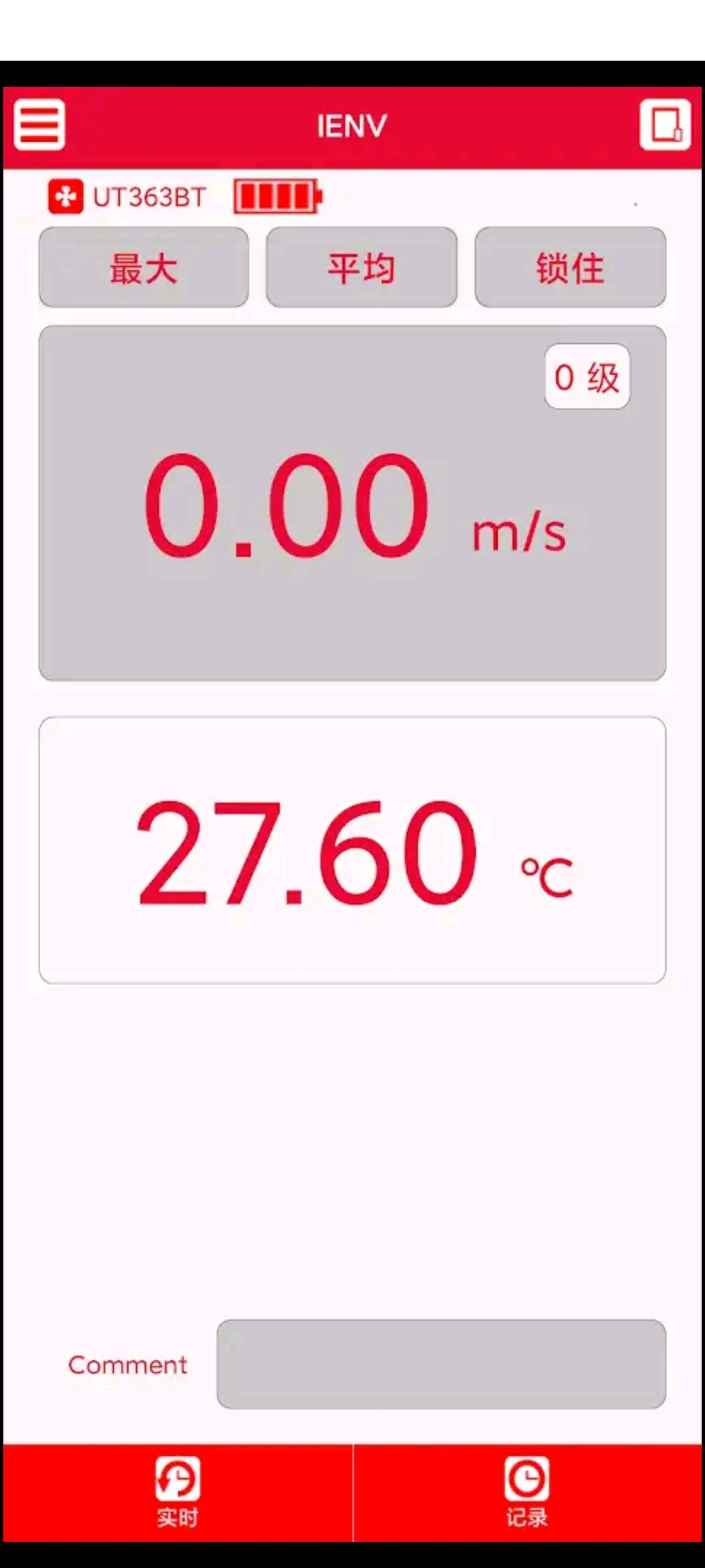Switch to the 实时 (real-time) tab

[x=178, y=1493]
